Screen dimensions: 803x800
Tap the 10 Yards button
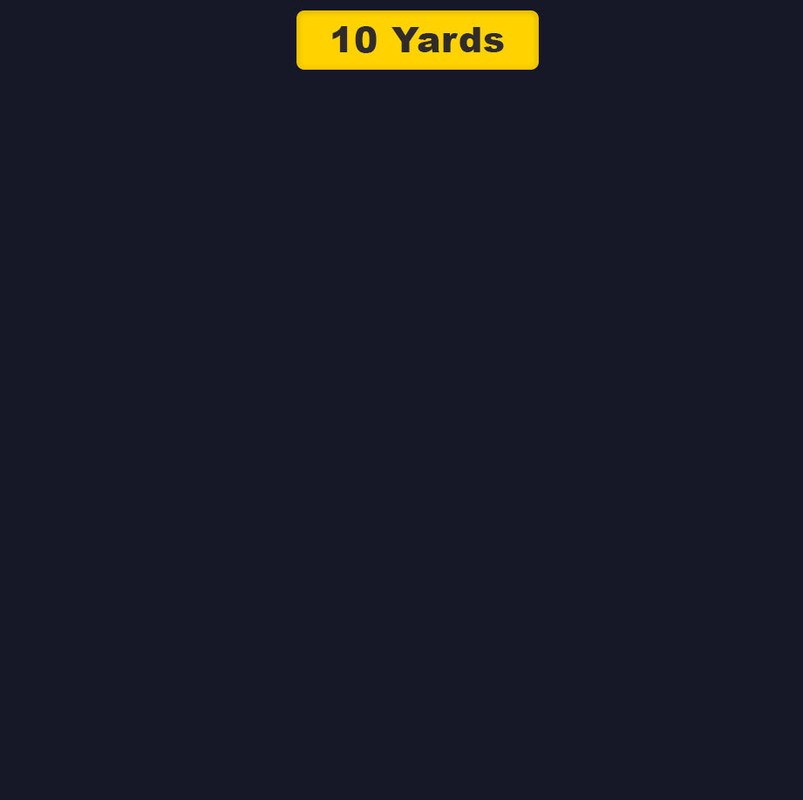(417, 40)
